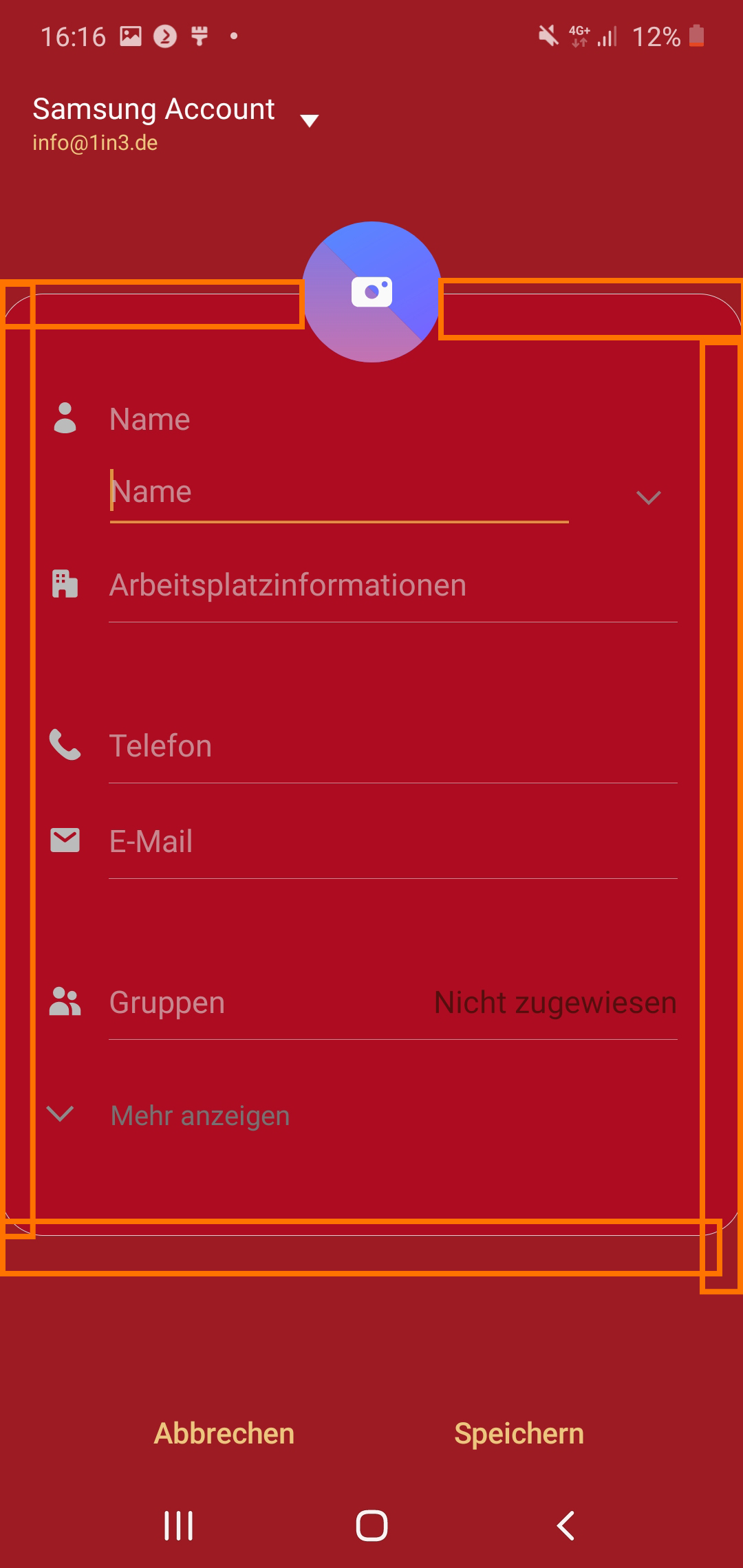Open Gruppen selection row

(x=393, y=1003)
